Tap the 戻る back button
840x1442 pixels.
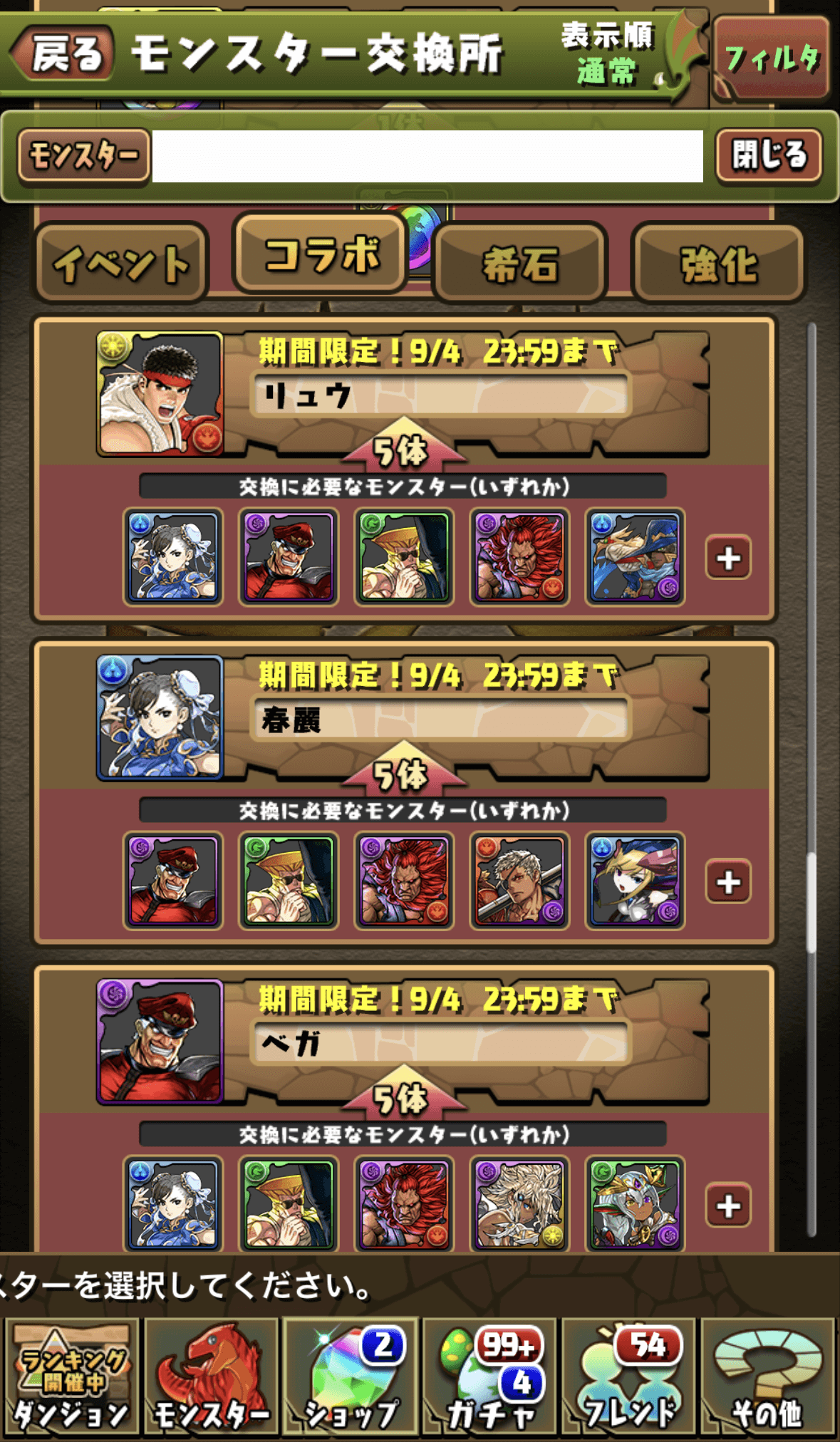(x=63, y=54)
